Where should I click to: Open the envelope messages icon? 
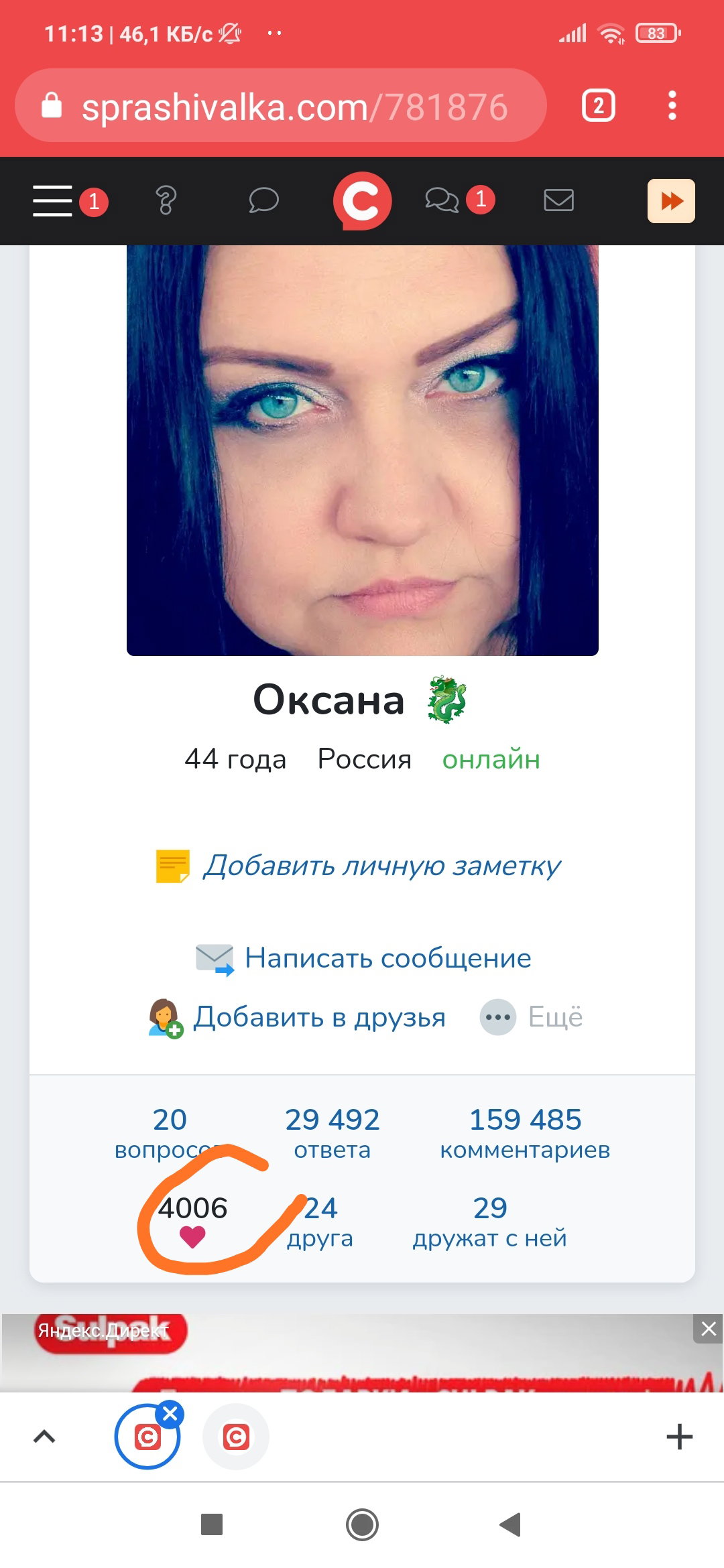558,200
